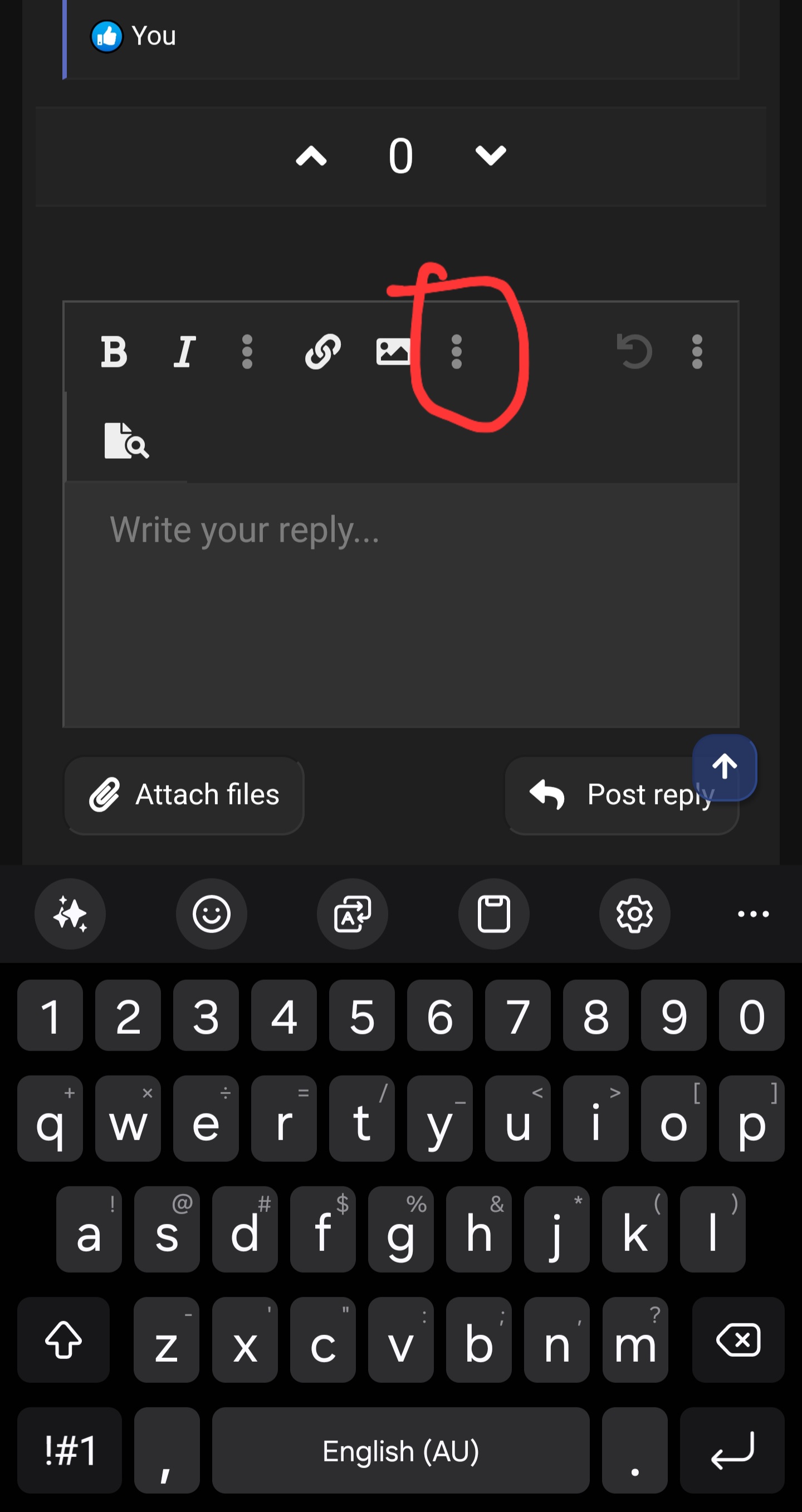Jump to top with the blue arrow button
802x1512 pixels.
coord(725,767)
